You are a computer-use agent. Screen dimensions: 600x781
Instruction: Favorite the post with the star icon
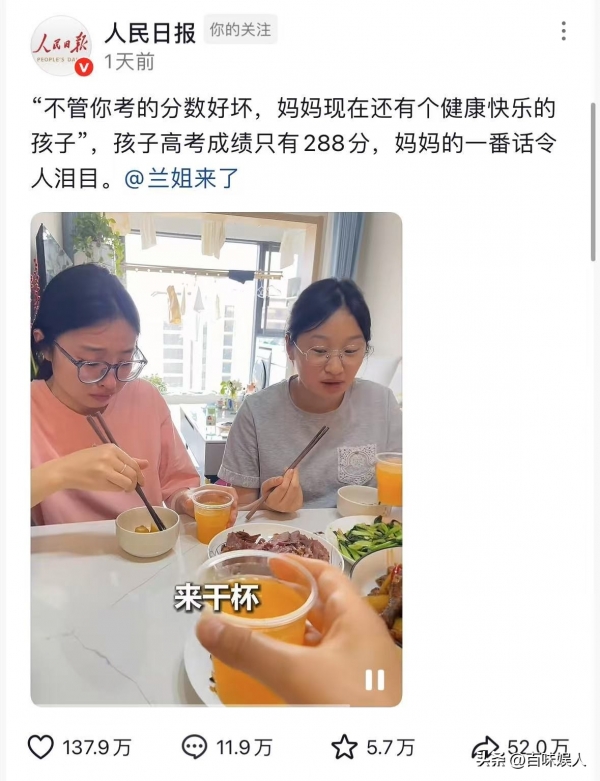click(344, 747)
